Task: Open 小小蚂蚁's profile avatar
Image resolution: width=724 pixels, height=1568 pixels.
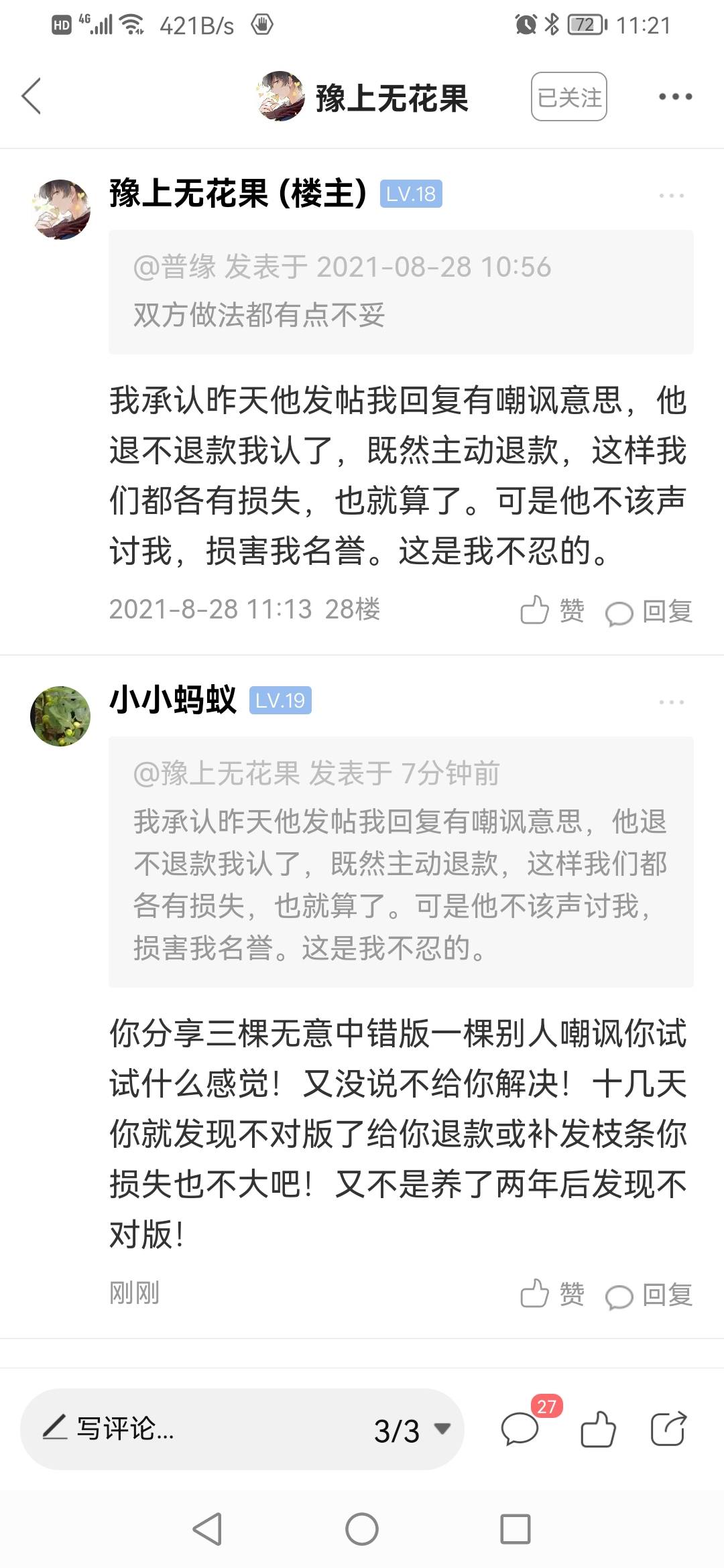Action: pyautogui.click(x=61, y=716)
